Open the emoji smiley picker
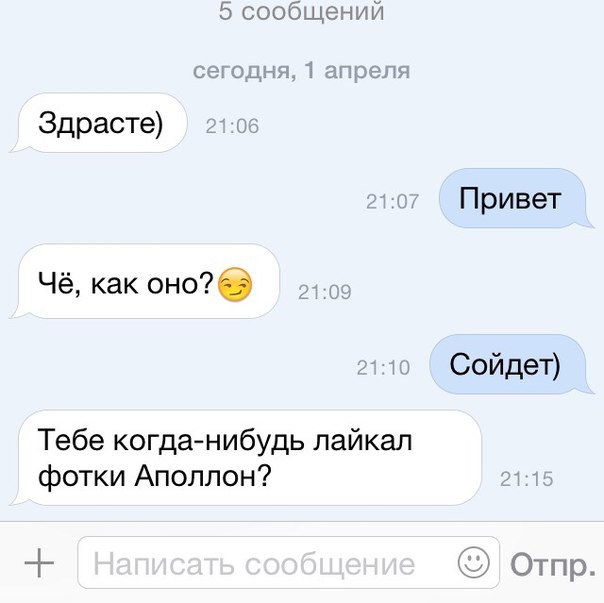604x603 pixels. click(474, 562)
